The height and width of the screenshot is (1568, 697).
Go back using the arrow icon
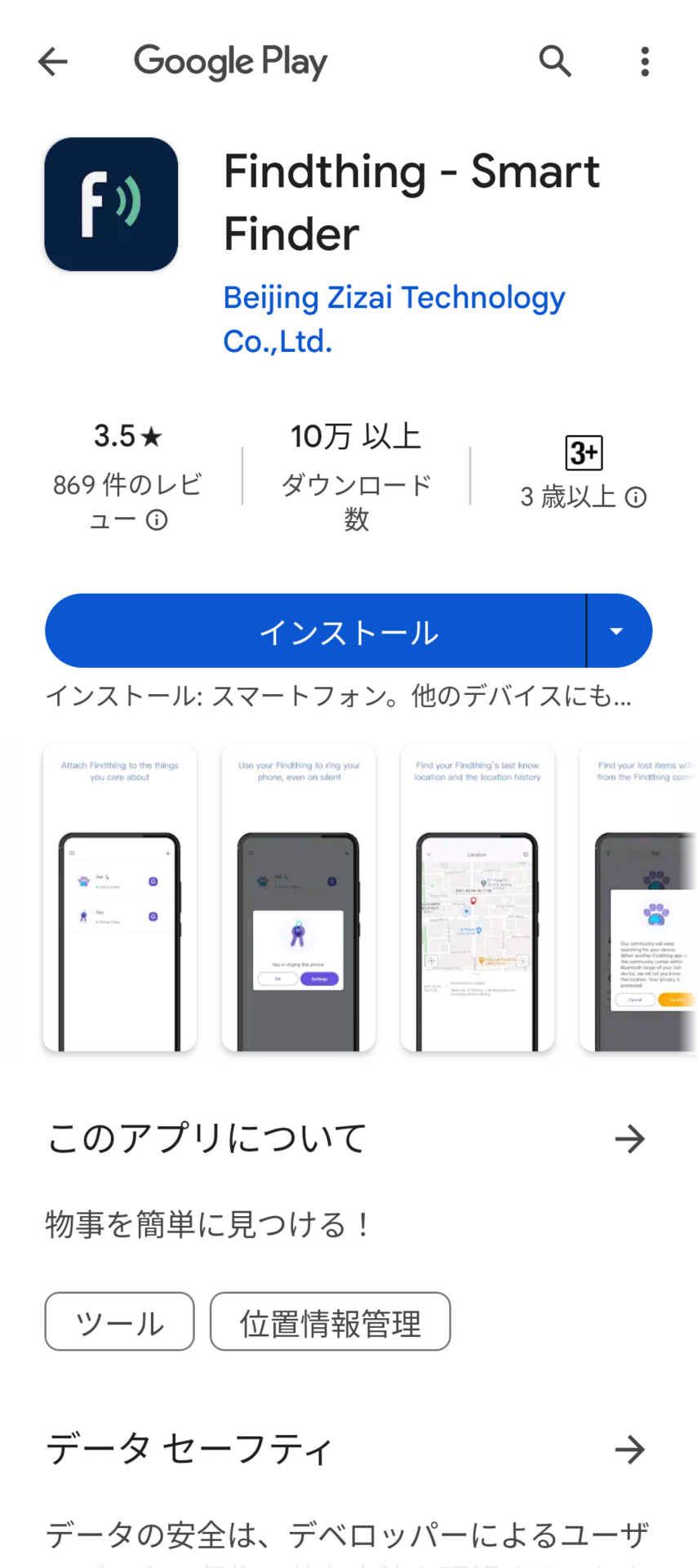tap(53, 61)
